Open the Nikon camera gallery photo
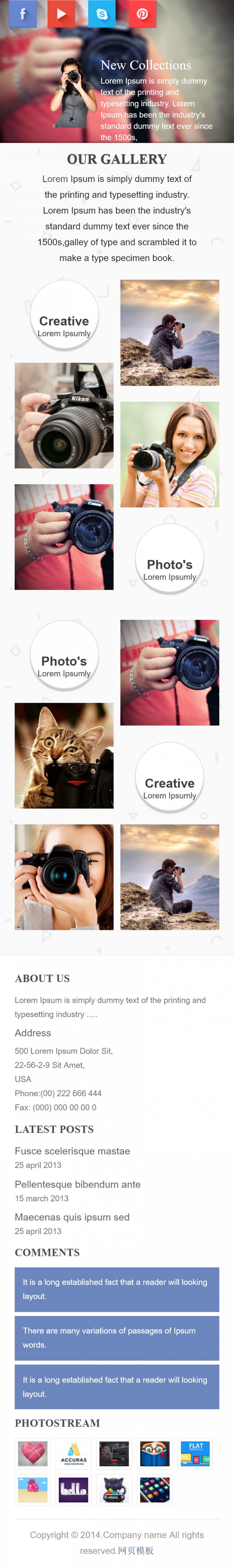This screenshot has height=1568, width=234. 64,415
